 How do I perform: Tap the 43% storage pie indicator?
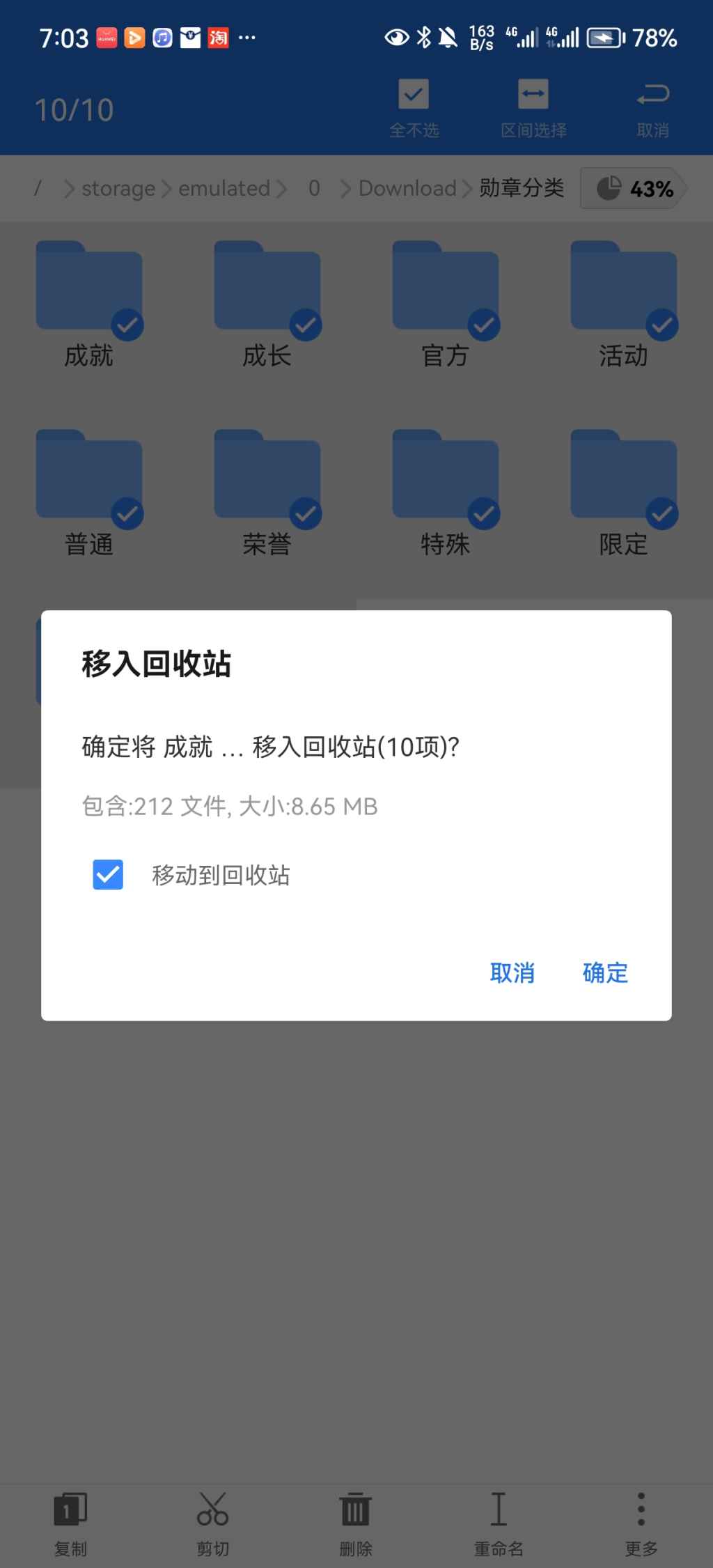click(x=636, y=188)
